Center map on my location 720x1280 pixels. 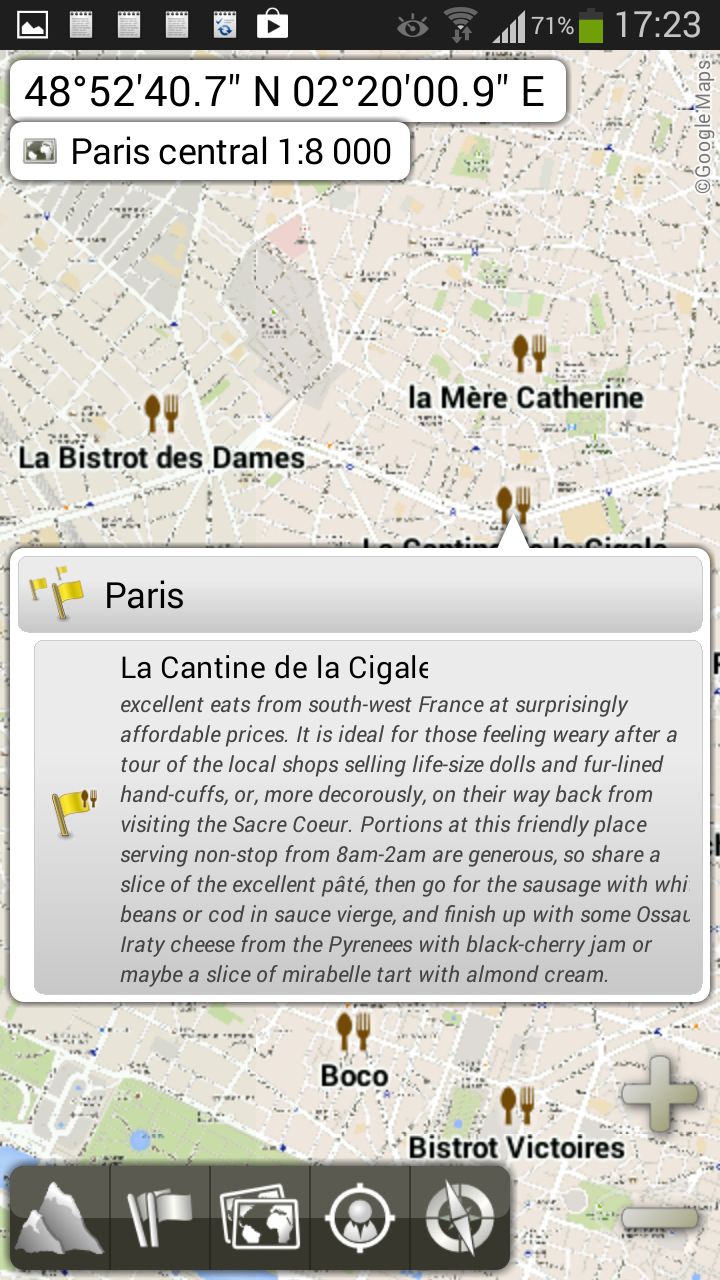[360, 1218]
